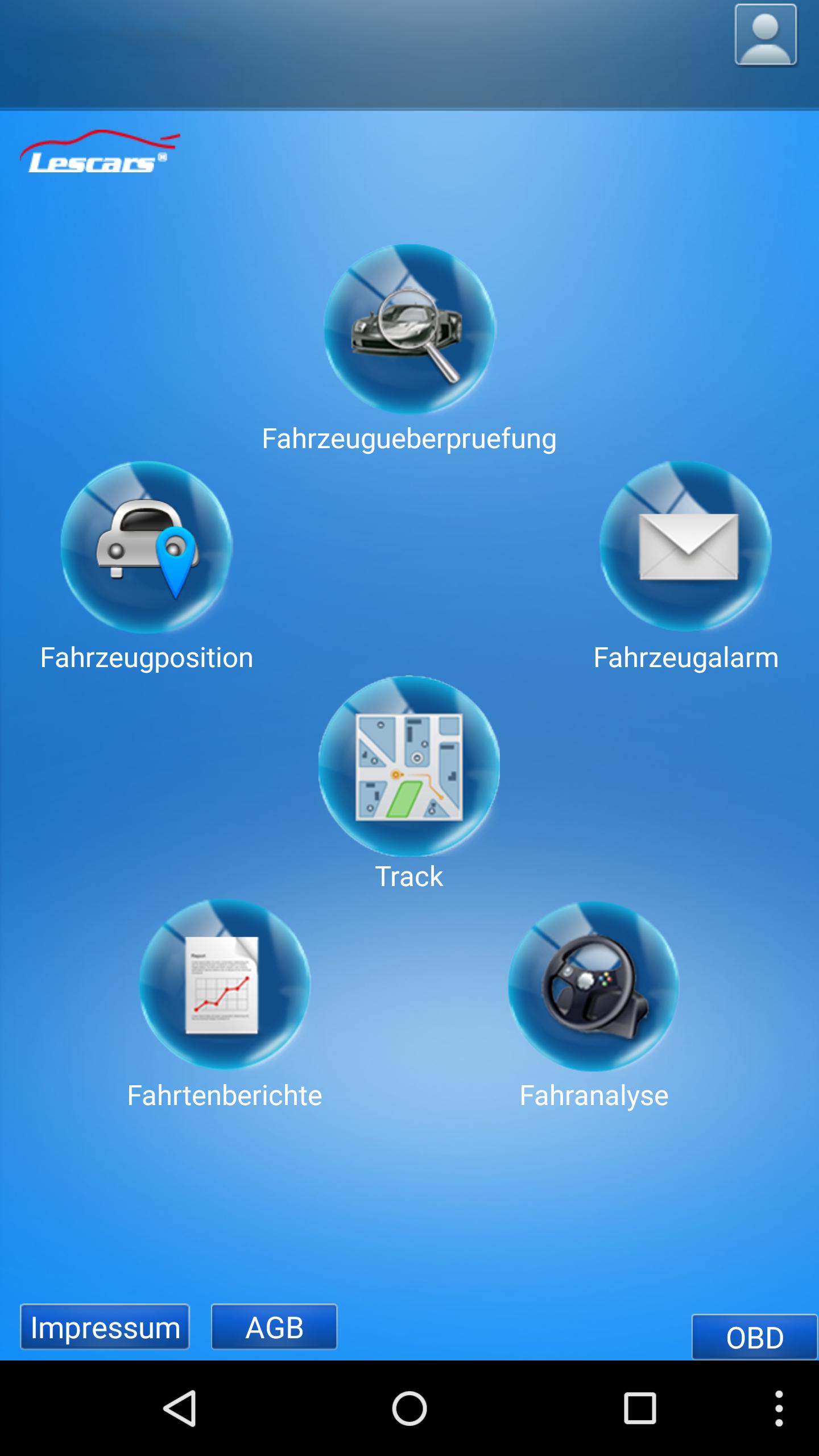This screenshot has height=1456, width=819.
Task: Tap the Impressum button
Action: [105, 1327]
